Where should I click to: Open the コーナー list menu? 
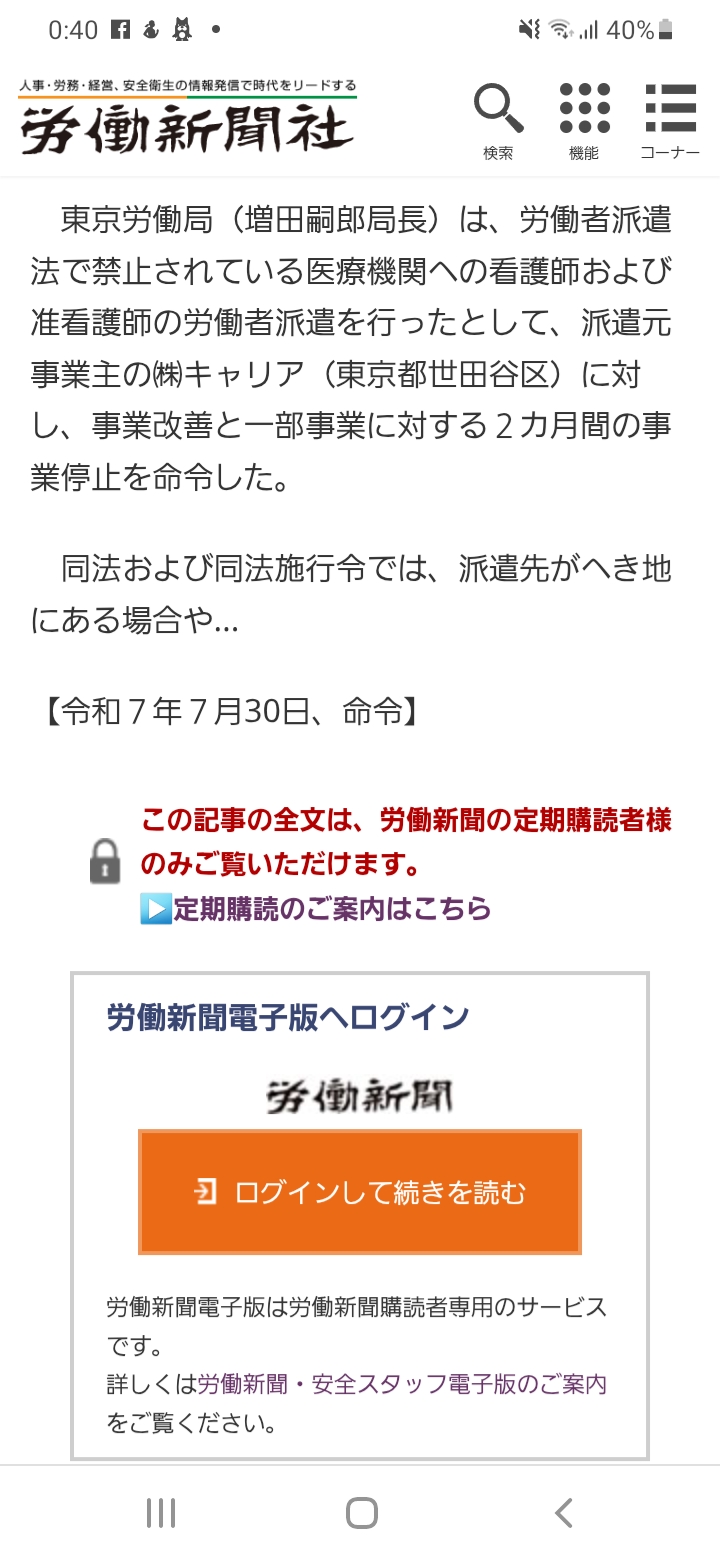(670, 118)
